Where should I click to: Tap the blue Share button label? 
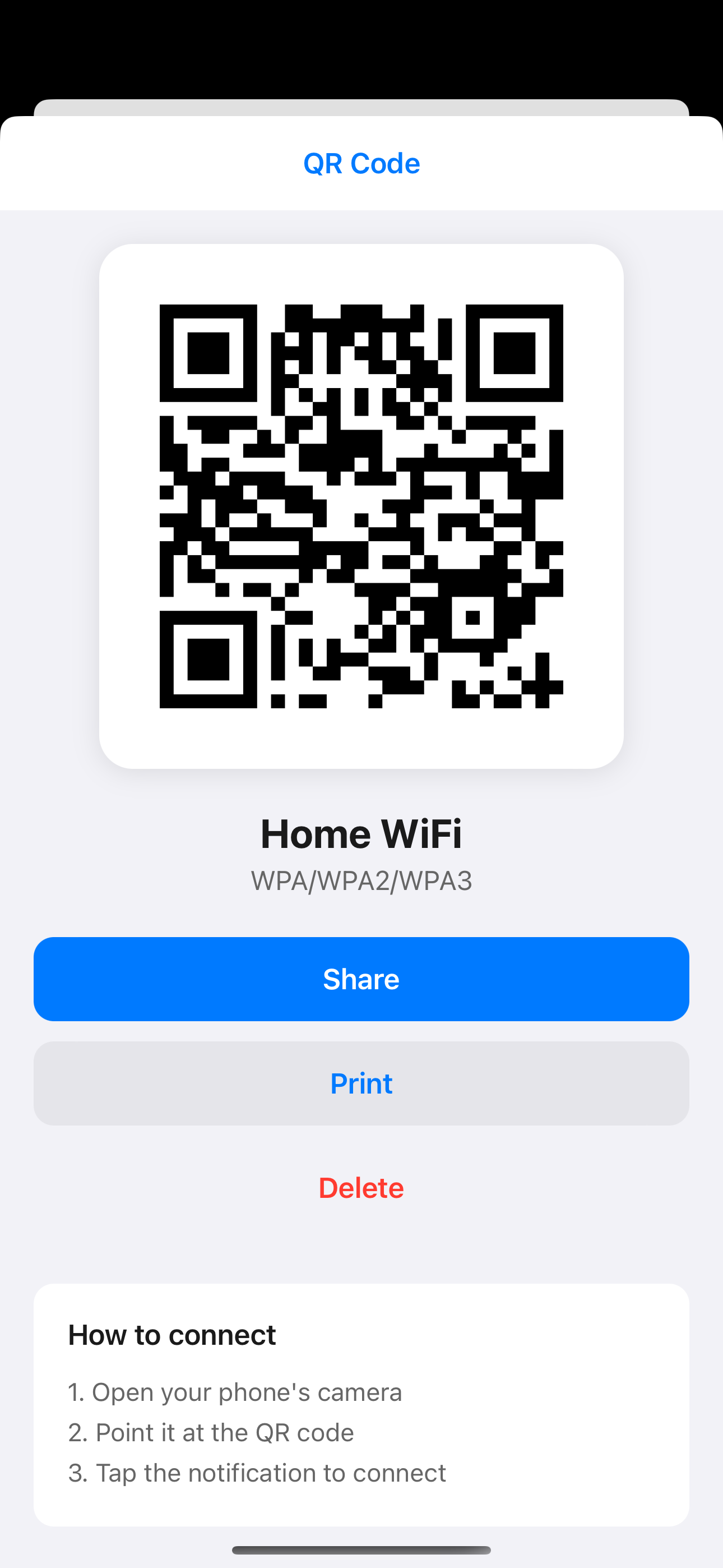click(361, 978)
